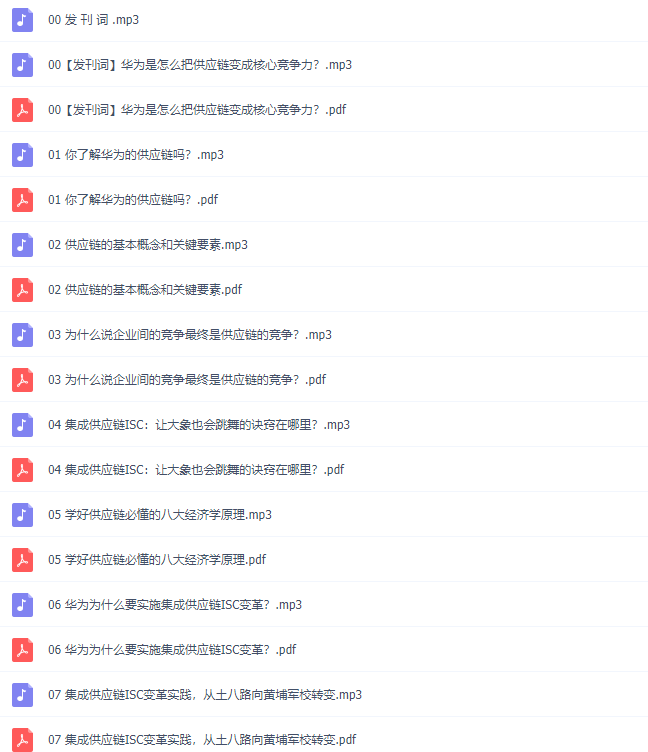Open the file 00 发刊词 .mp3
Viewport: 648px width, 752px height.
point(95,20)
